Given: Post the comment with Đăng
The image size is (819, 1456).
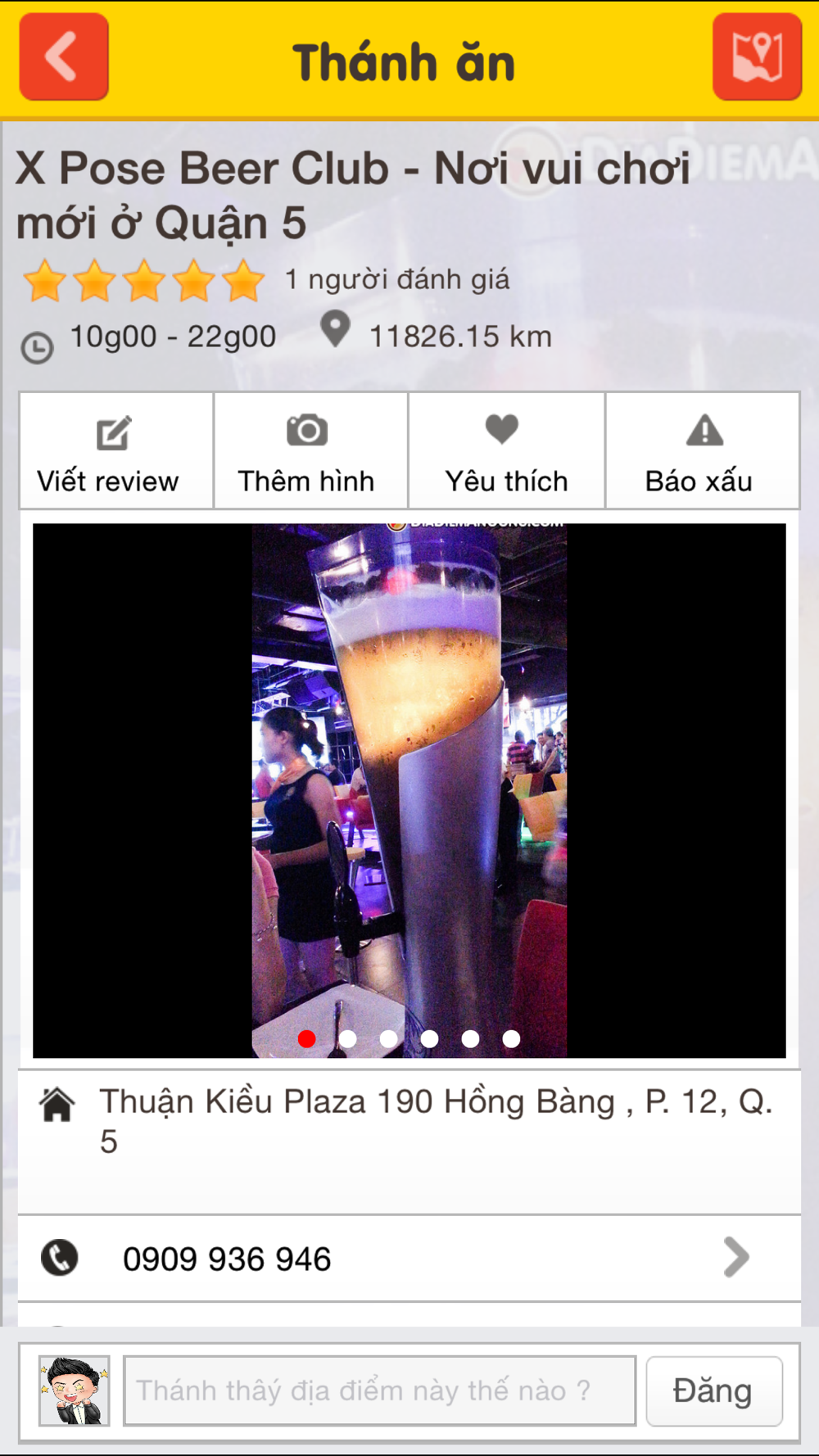Looking at the screenshot, I should click(x=713, y=1390).
